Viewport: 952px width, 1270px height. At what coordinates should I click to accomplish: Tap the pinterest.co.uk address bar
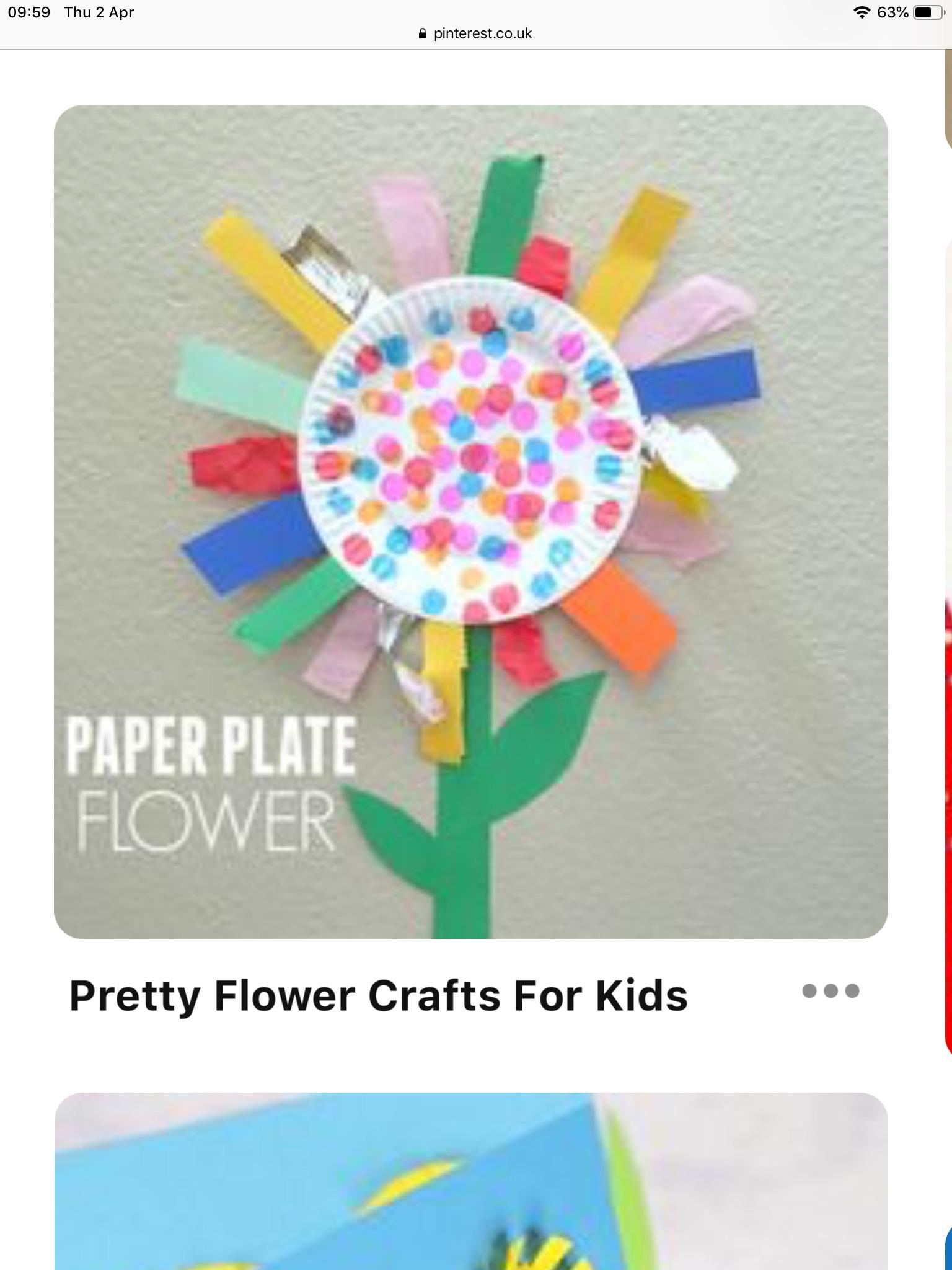click(x=476, y=33)
